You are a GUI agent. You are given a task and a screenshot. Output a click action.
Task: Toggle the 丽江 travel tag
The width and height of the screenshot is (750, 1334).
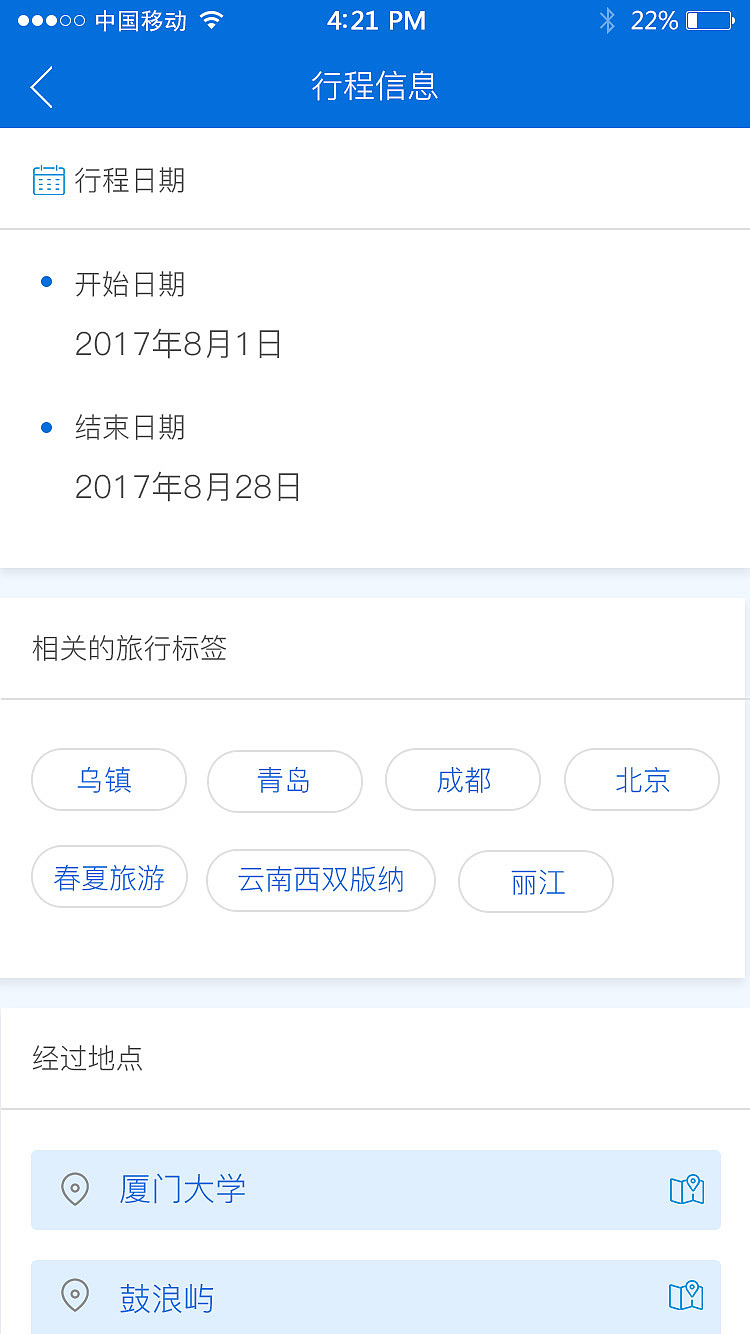click(x=536, y=882)
